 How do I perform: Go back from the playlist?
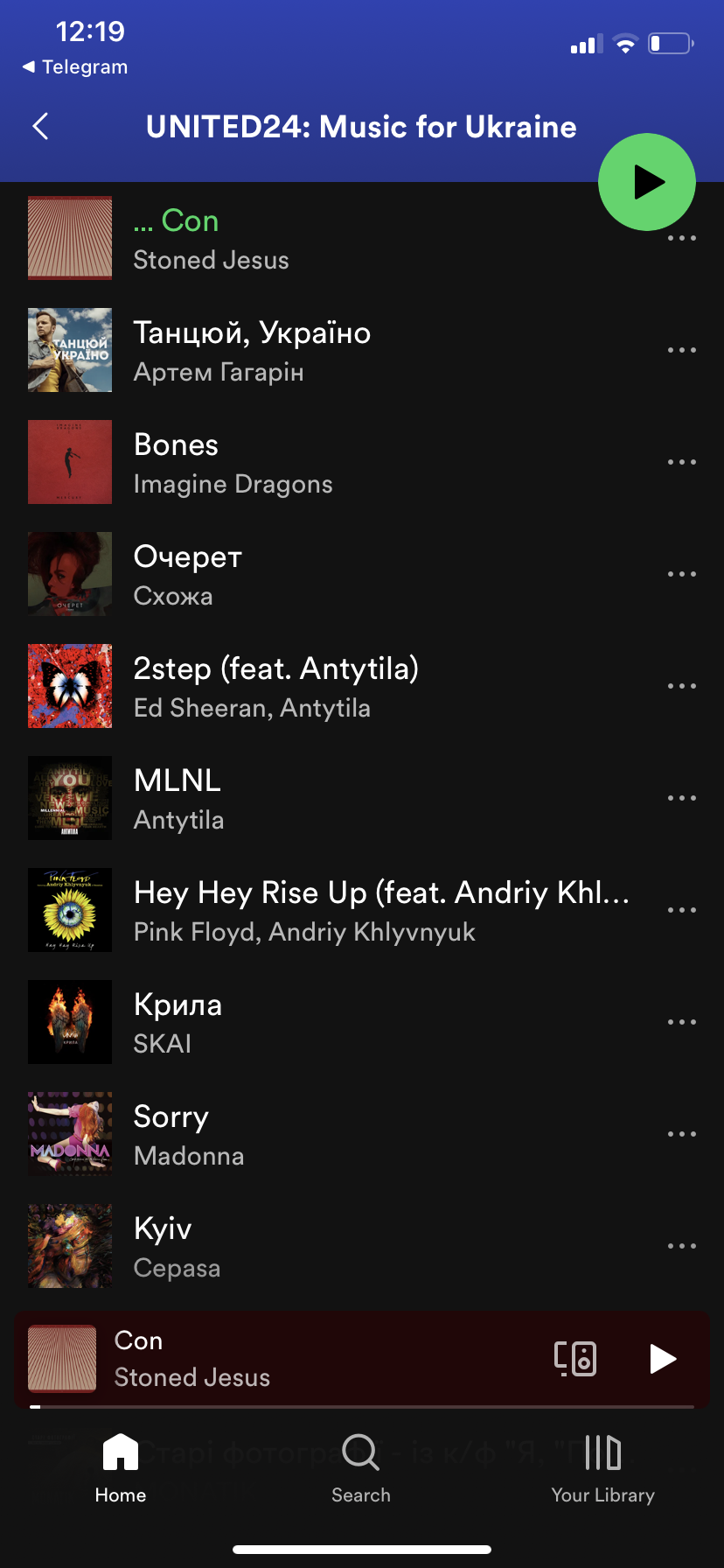click(40, 127)
